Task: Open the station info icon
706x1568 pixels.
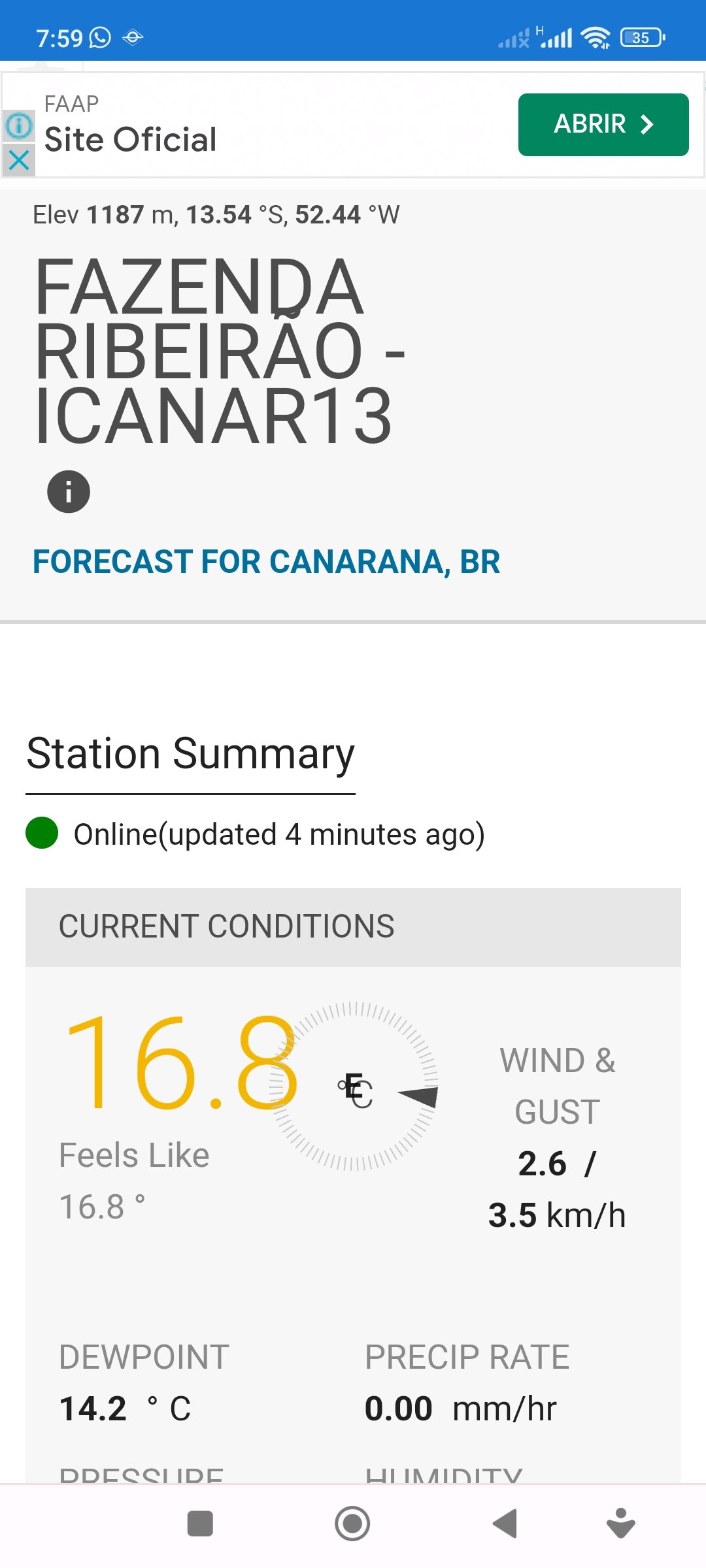Action: click(69, 491)
